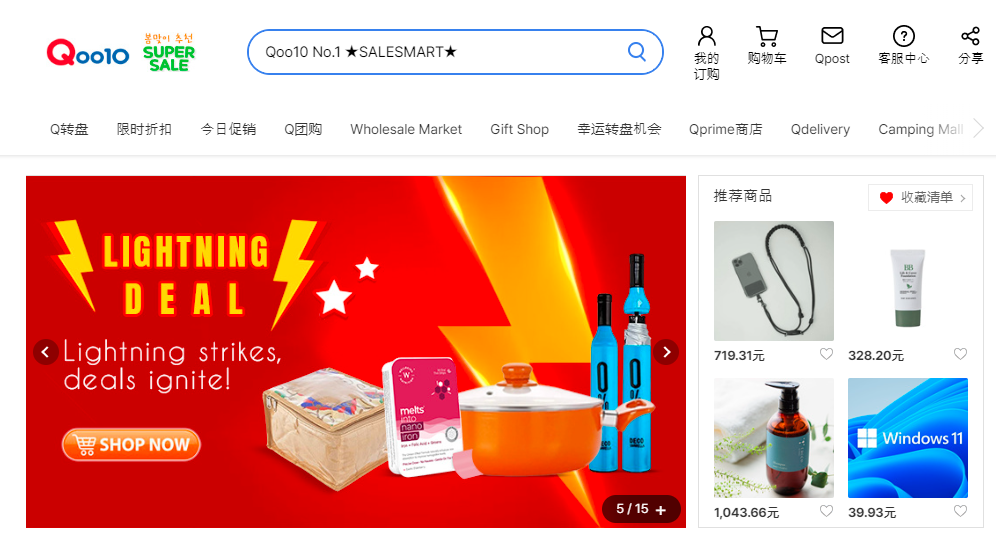Tap the 分享 share icon
This screenshot has width=996, height=543.
pyautogui.click(x=970, y=46)
